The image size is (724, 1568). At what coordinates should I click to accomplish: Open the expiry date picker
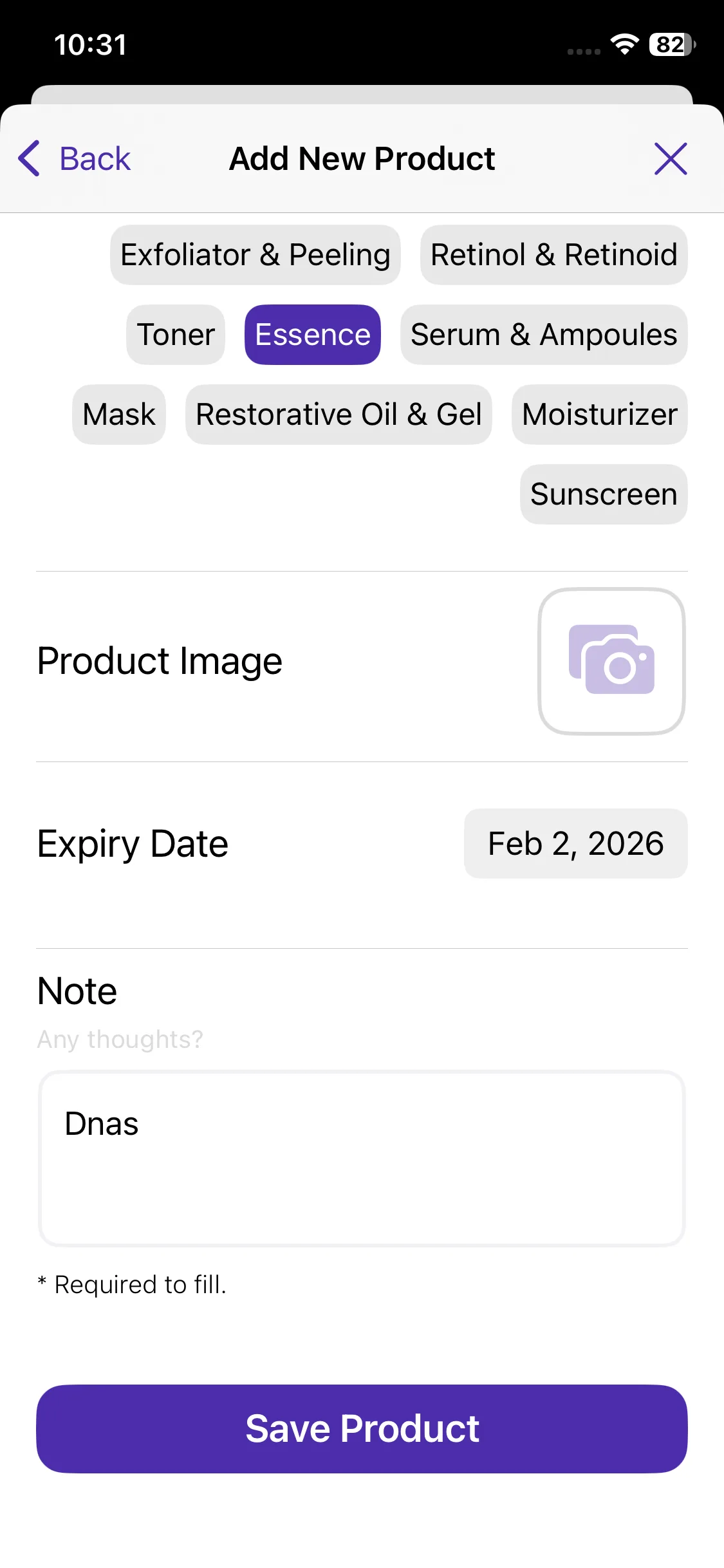coord(575,843)
